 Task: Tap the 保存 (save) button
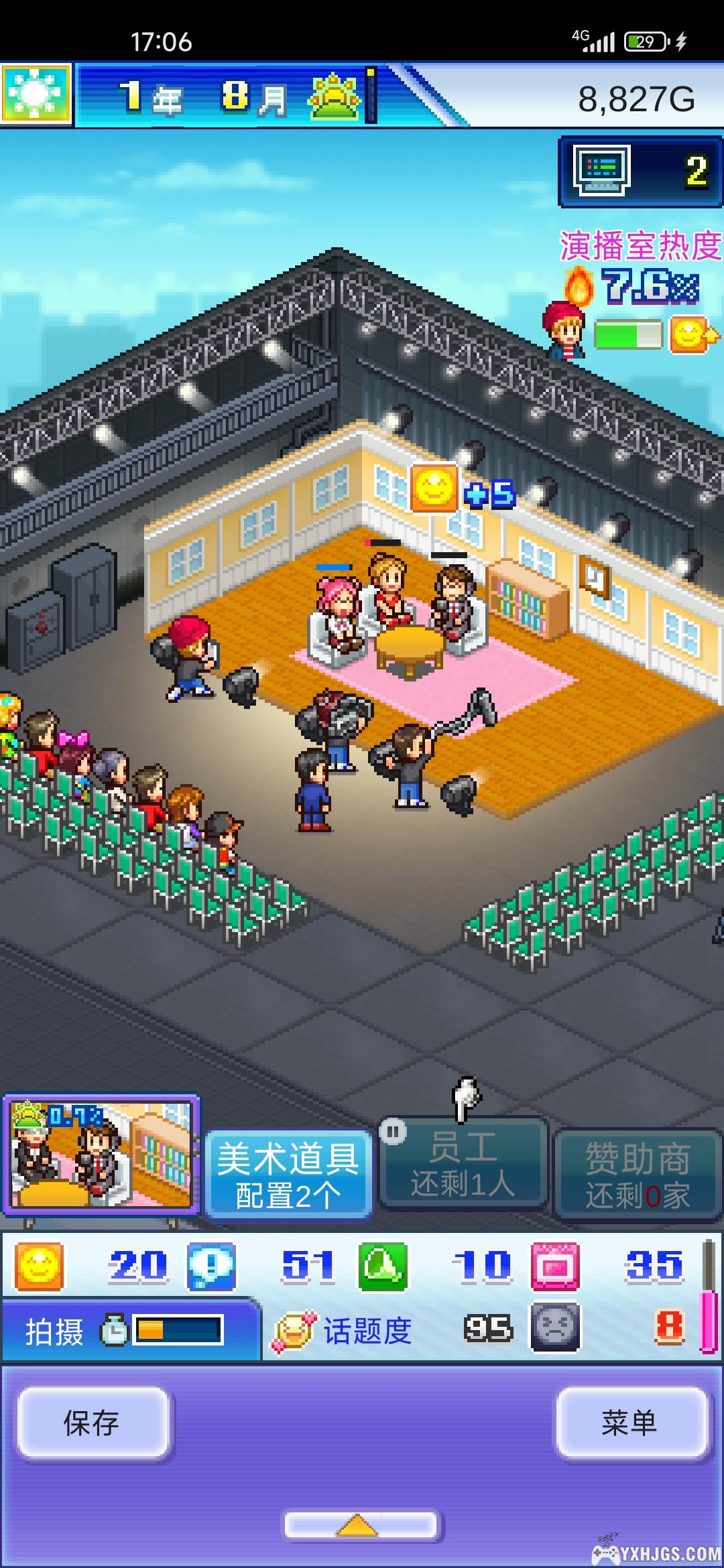pos(92,1423)
